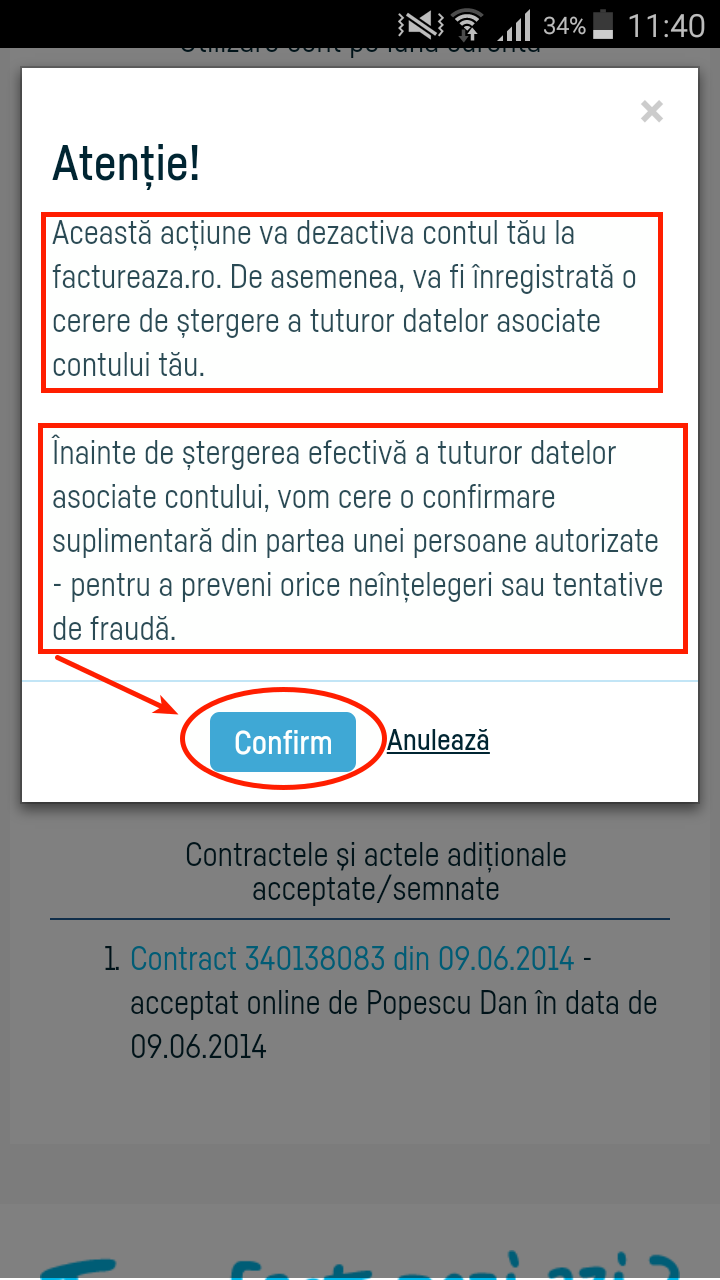The width and height of the screenshot is (720, 1280).
Task: Tap the acceptat online de Popescu Dan text
Action: click(392, 1002)
